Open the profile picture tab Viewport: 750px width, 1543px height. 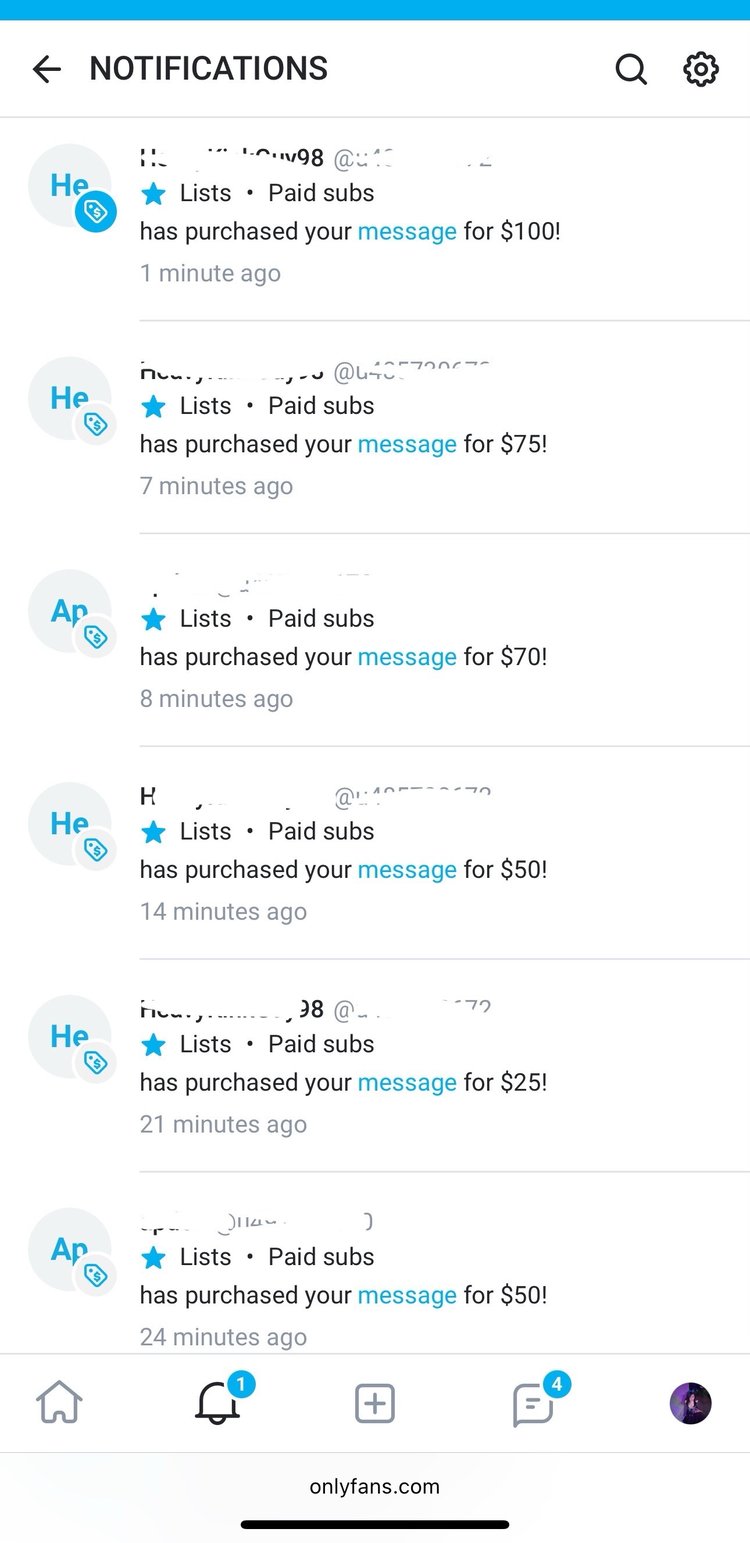click(x=691, y=1404)
